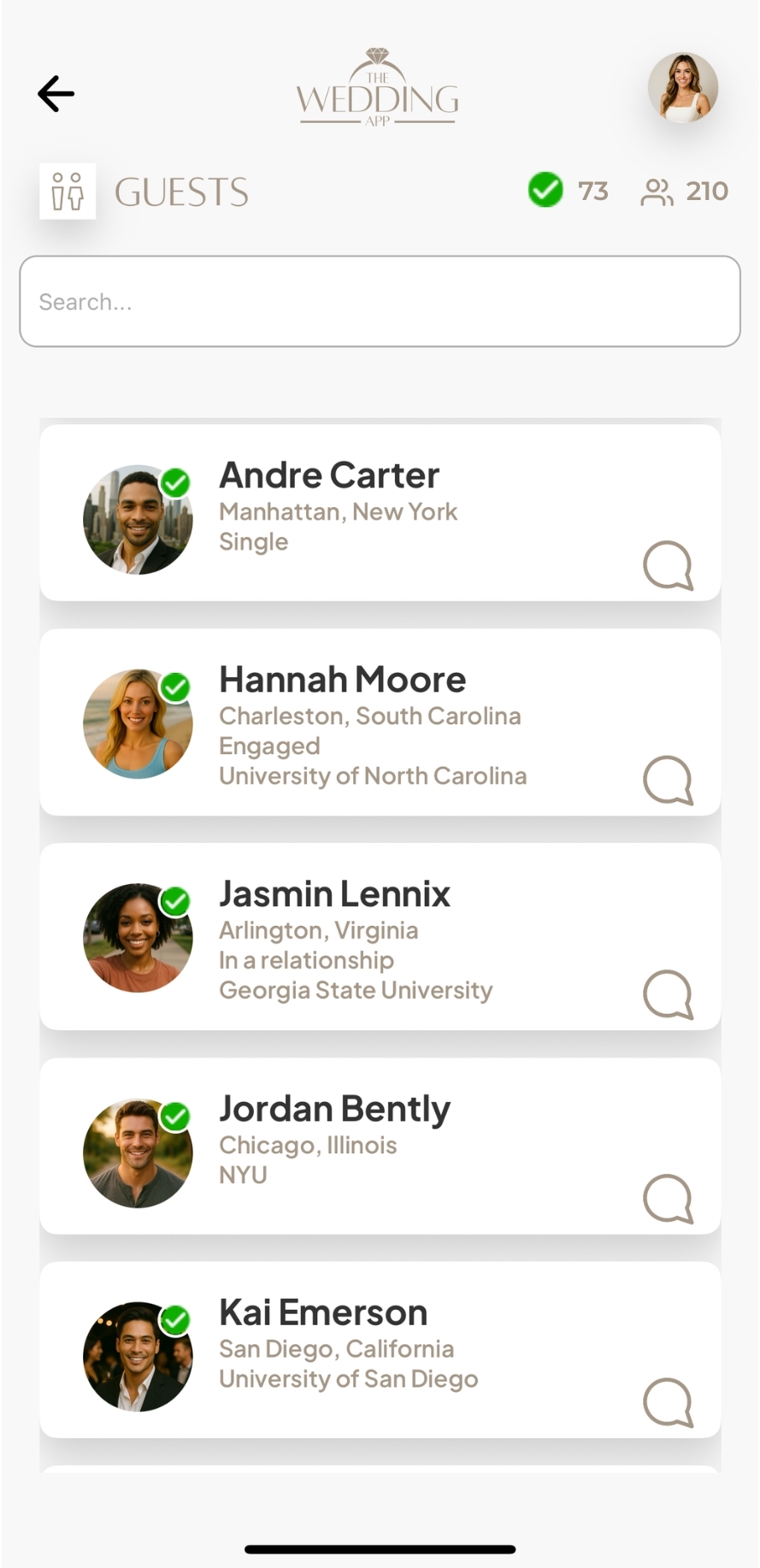760x1568 pixels.
Task: View Jasmin Lennix's guest details
Action: [x=380, y=937]
